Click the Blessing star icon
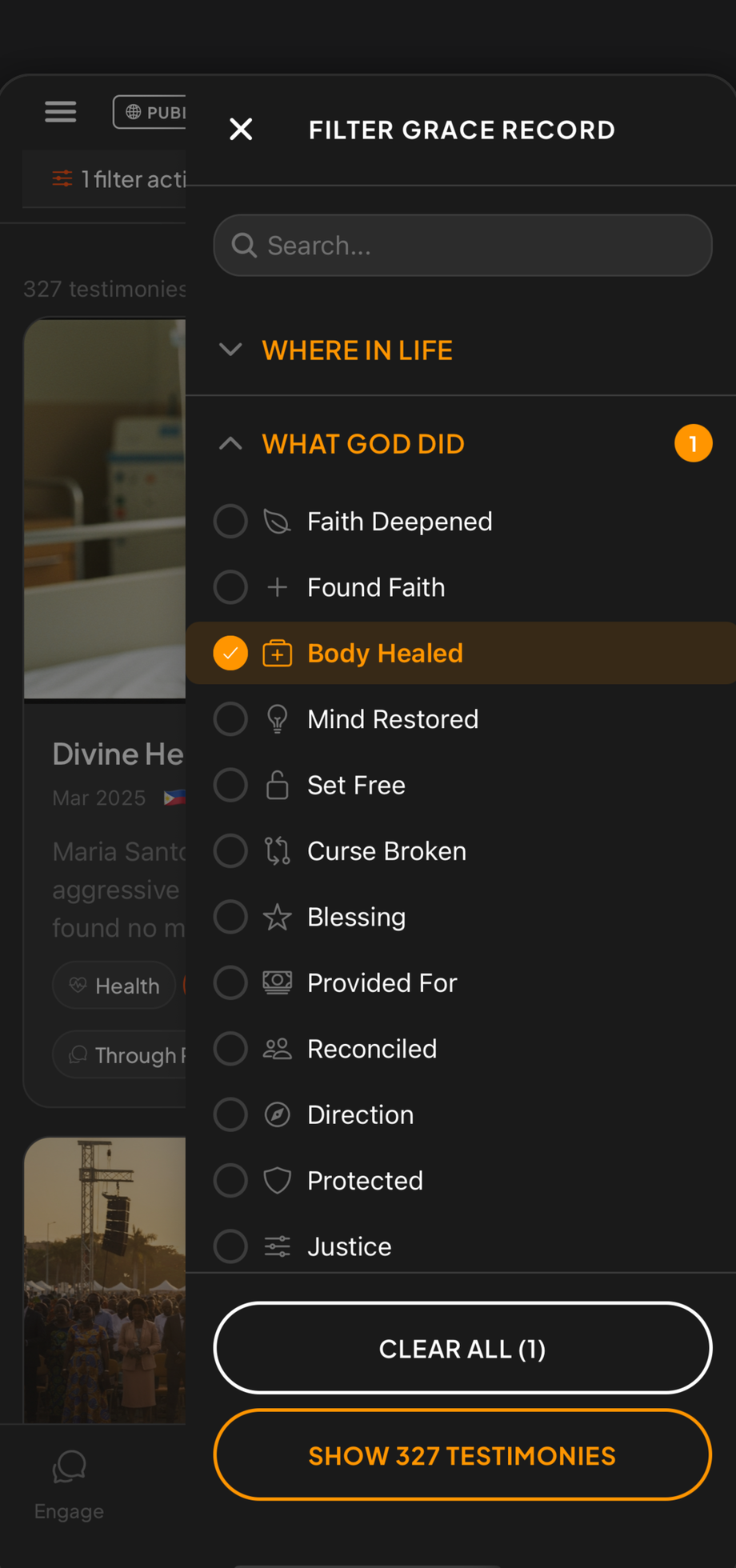The width and height of the screenshot is (736, 1568). pos(277,917)
